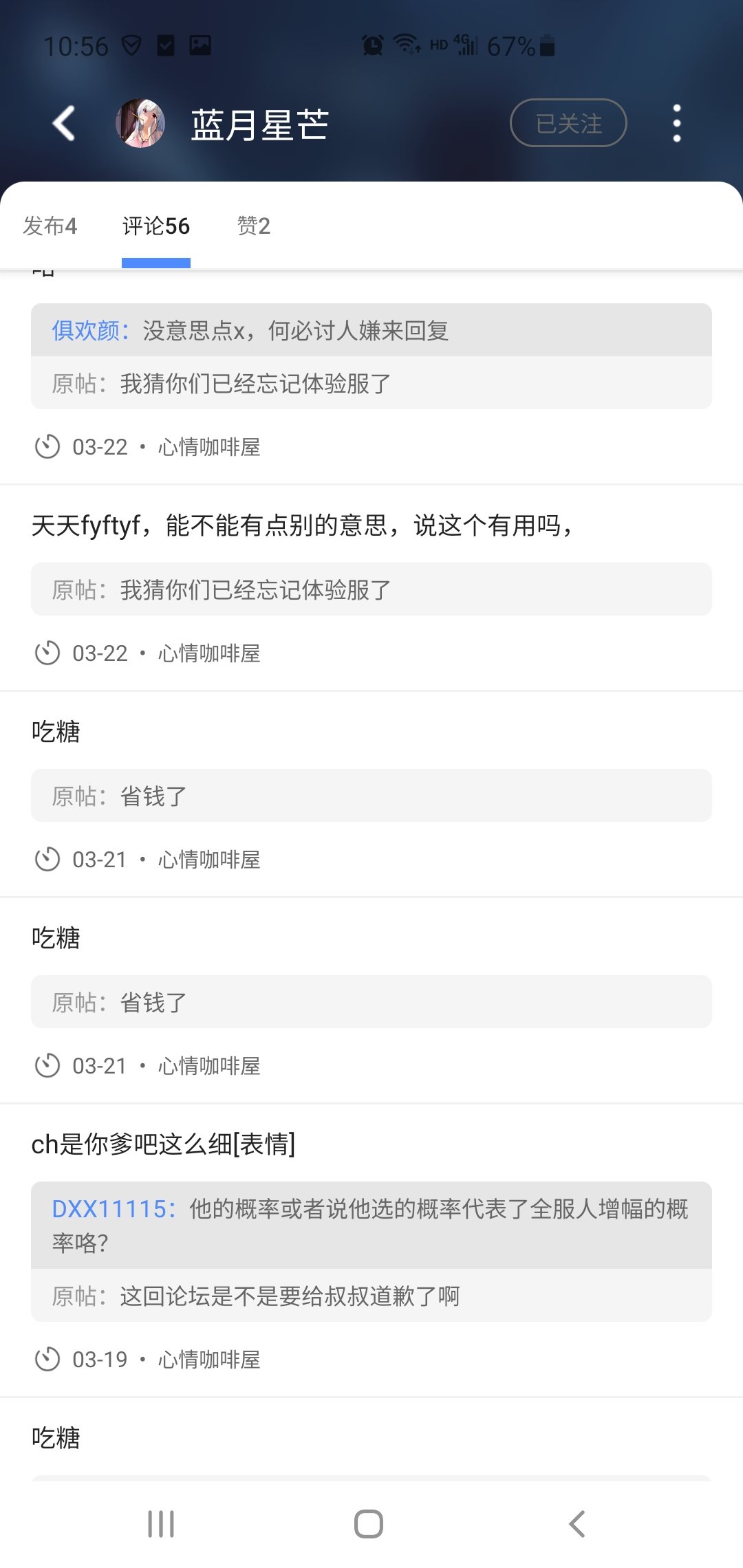This screenshot has height=1568, width=743.
Task: Open system recent apps
Action: (161, 1524)
